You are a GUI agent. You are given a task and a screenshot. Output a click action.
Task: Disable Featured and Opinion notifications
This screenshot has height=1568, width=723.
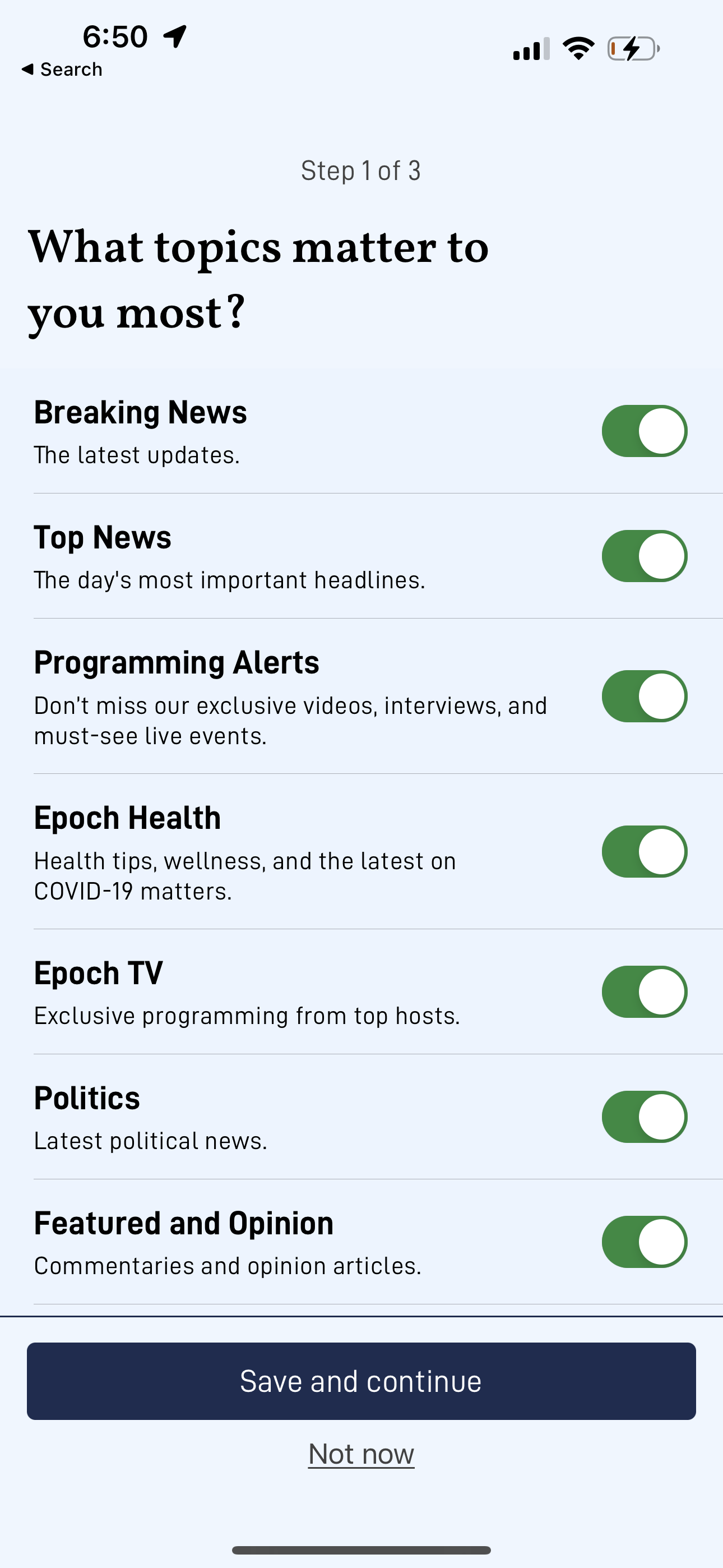644,1242
